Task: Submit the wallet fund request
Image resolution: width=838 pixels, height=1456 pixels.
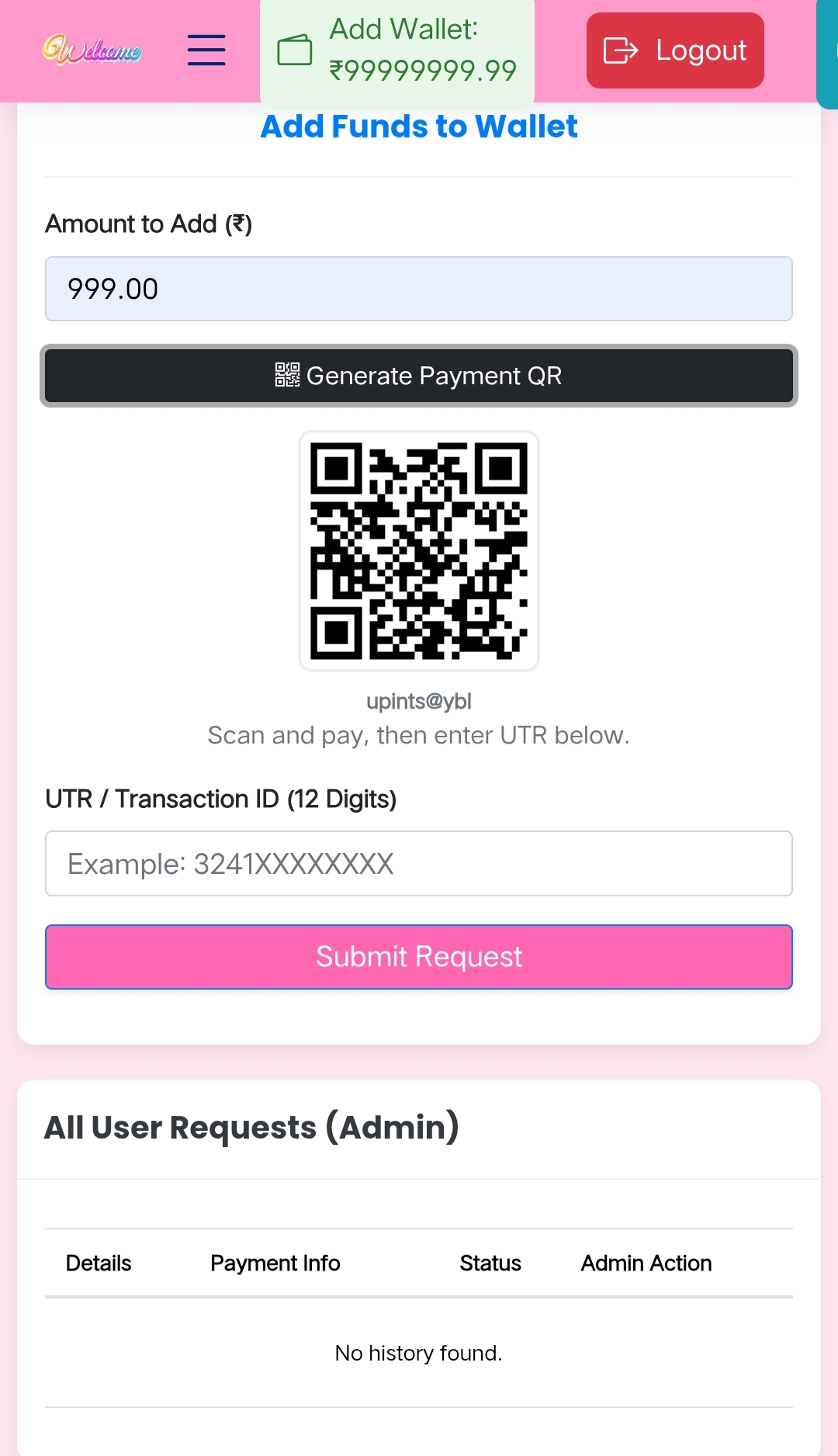Action: (x=419, y=957)
